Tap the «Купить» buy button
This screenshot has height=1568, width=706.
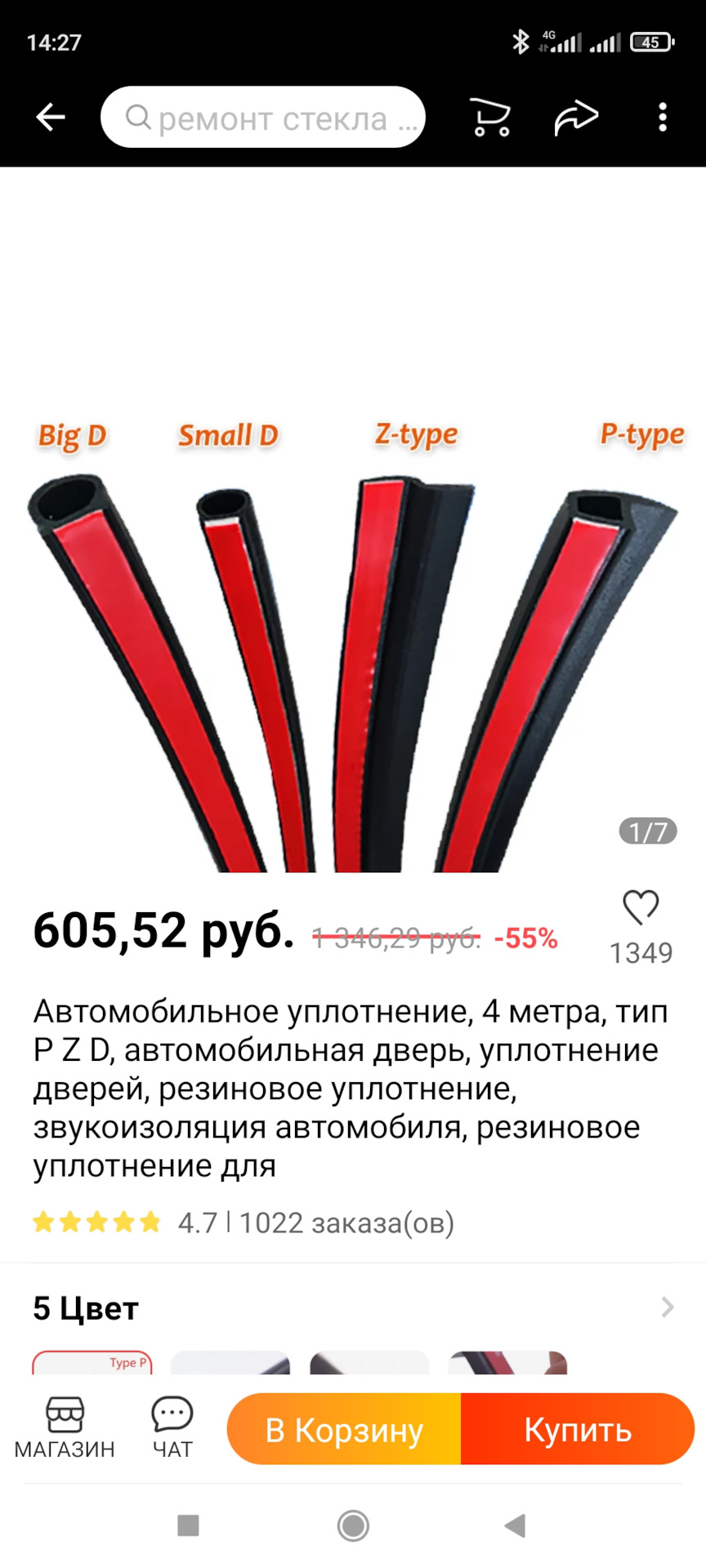point(578,1429)
